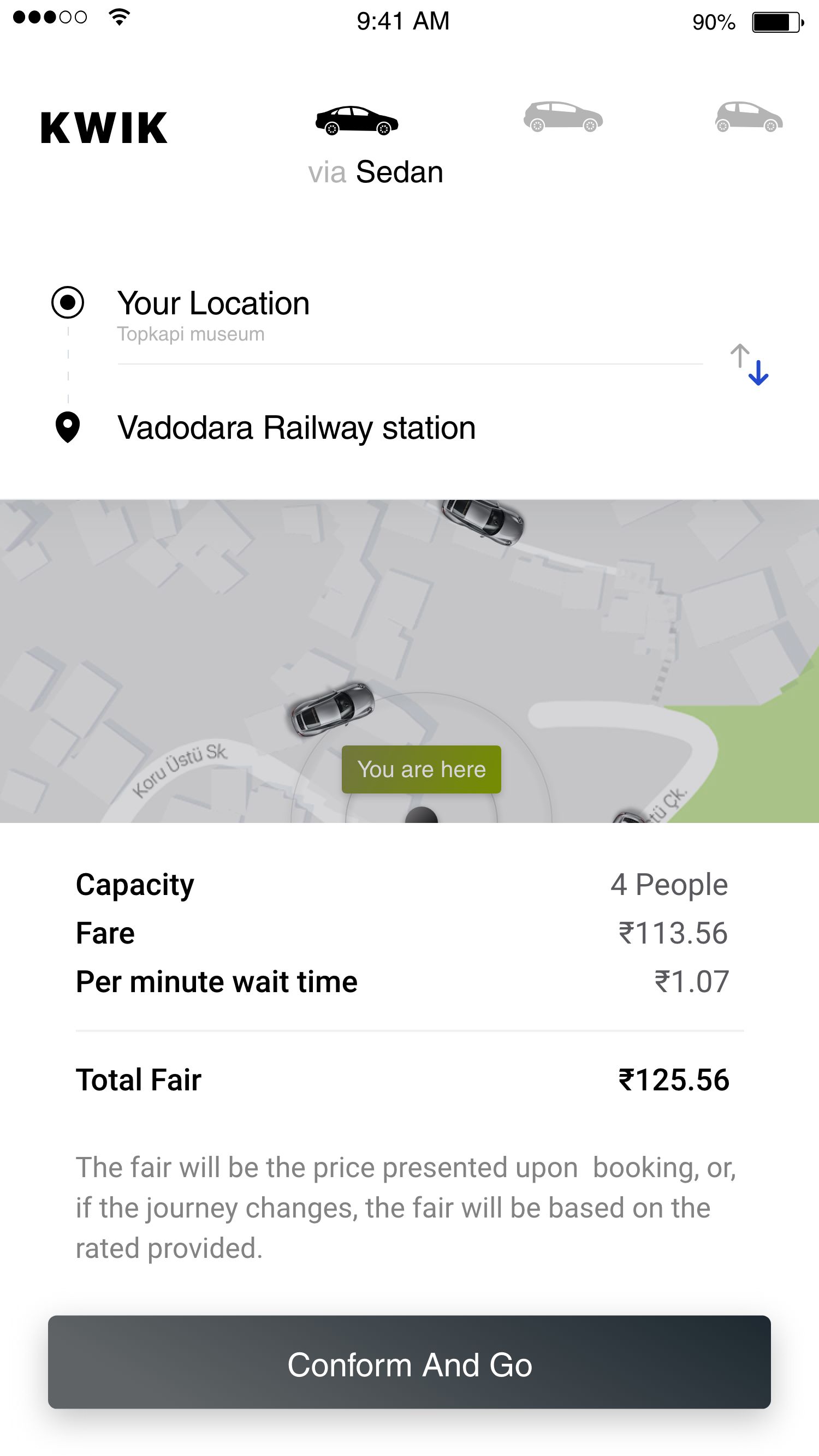Image resolution: width=819 pixels, height=1456 pixels.
Task: Swap pickup and destination locations
Action: pos(749,365)
